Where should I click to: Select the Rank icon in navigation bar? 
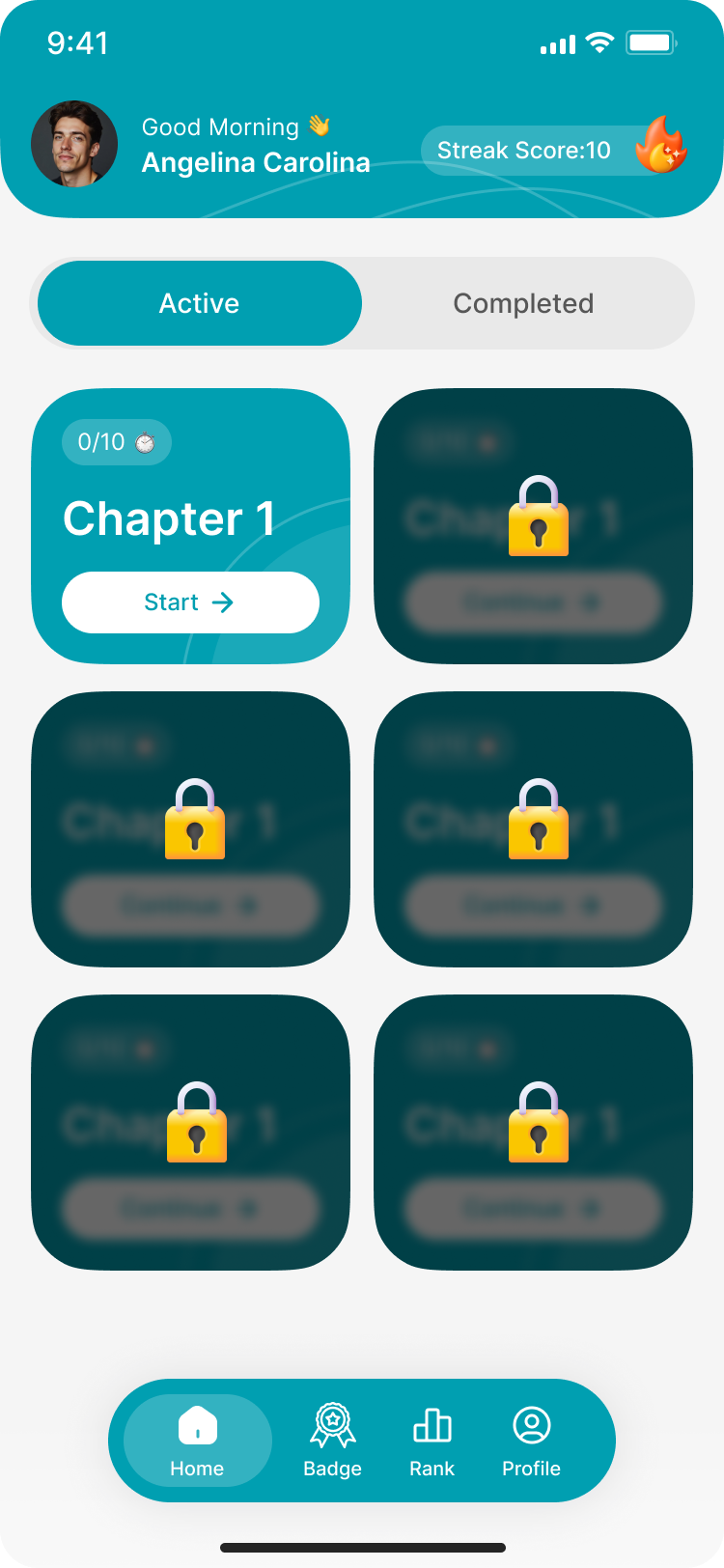pos(432,1424)
